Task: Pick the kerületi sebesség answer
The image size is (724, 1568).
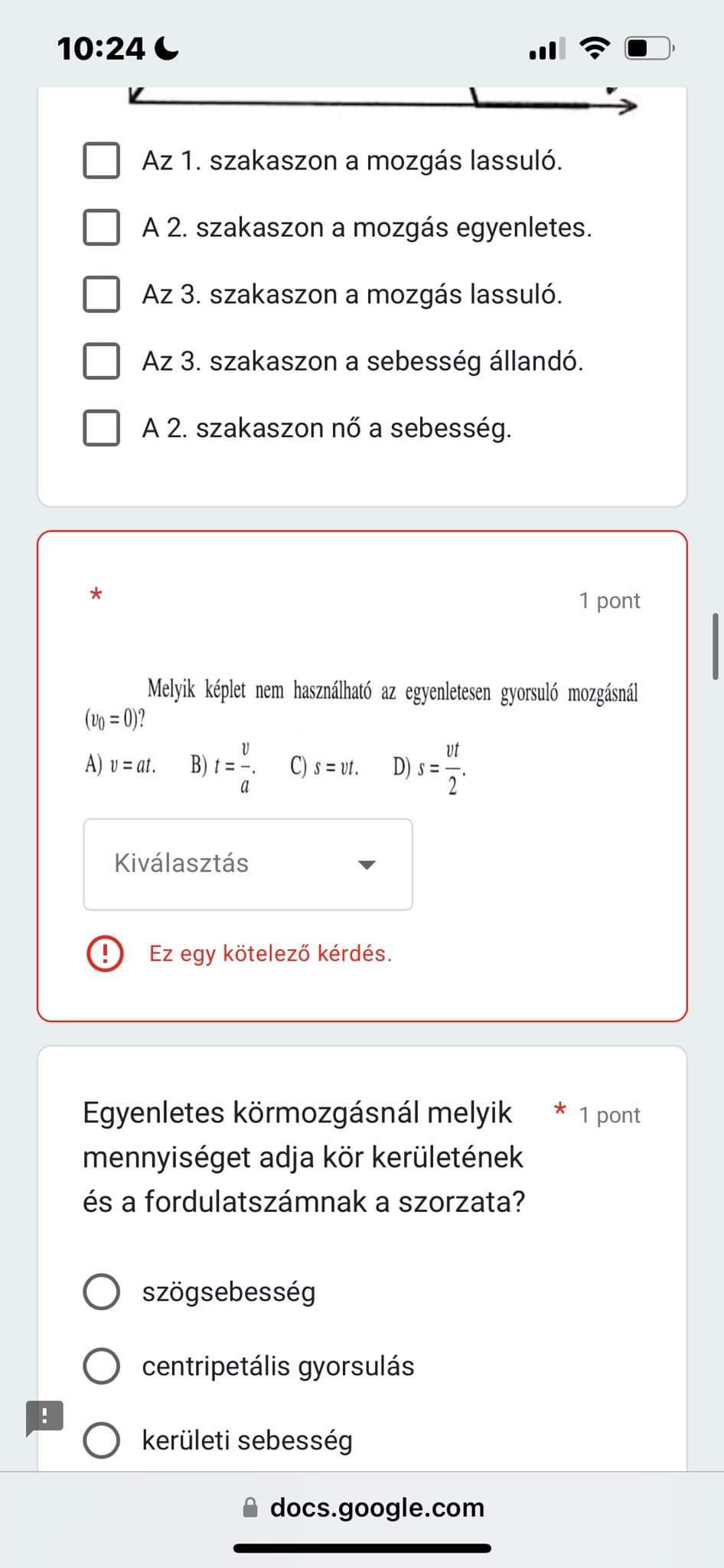Action: click(x=101, y=1440)
